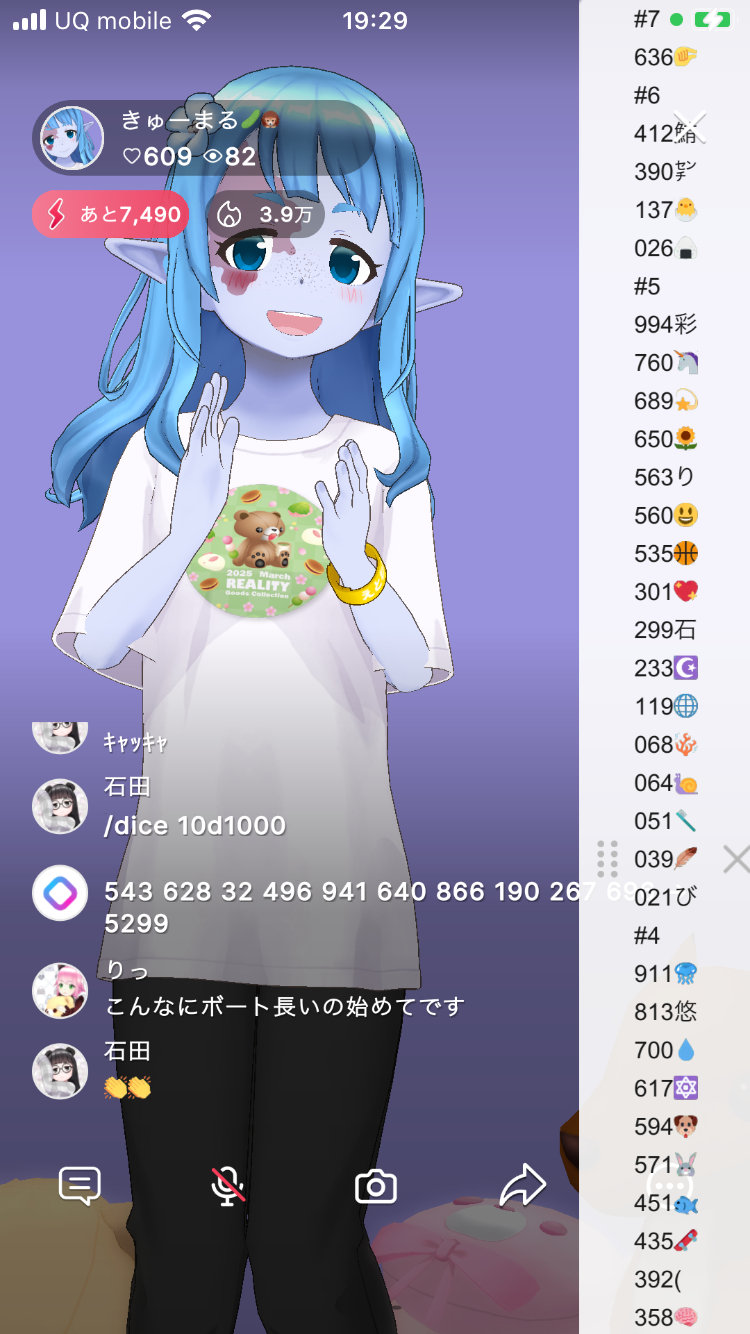Open りっ's profile avatar

click(x=60, y=990)
